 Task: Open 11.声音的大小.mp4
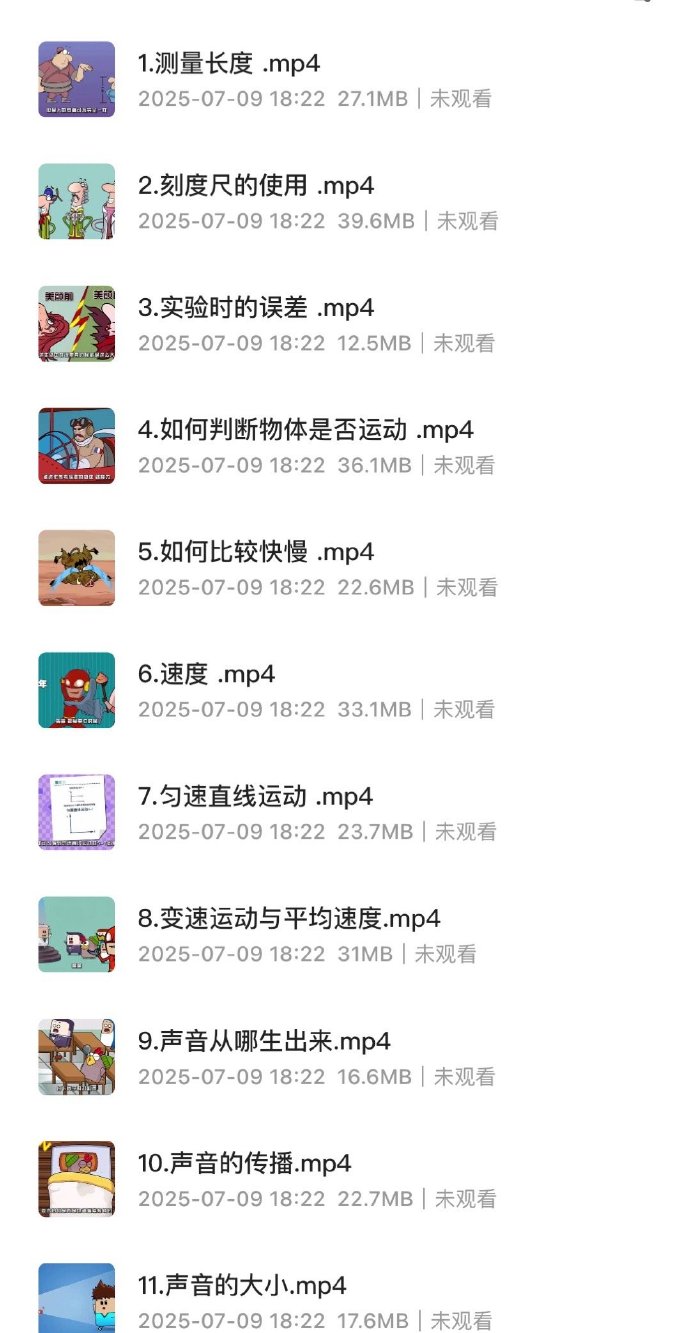(242, 1285)
